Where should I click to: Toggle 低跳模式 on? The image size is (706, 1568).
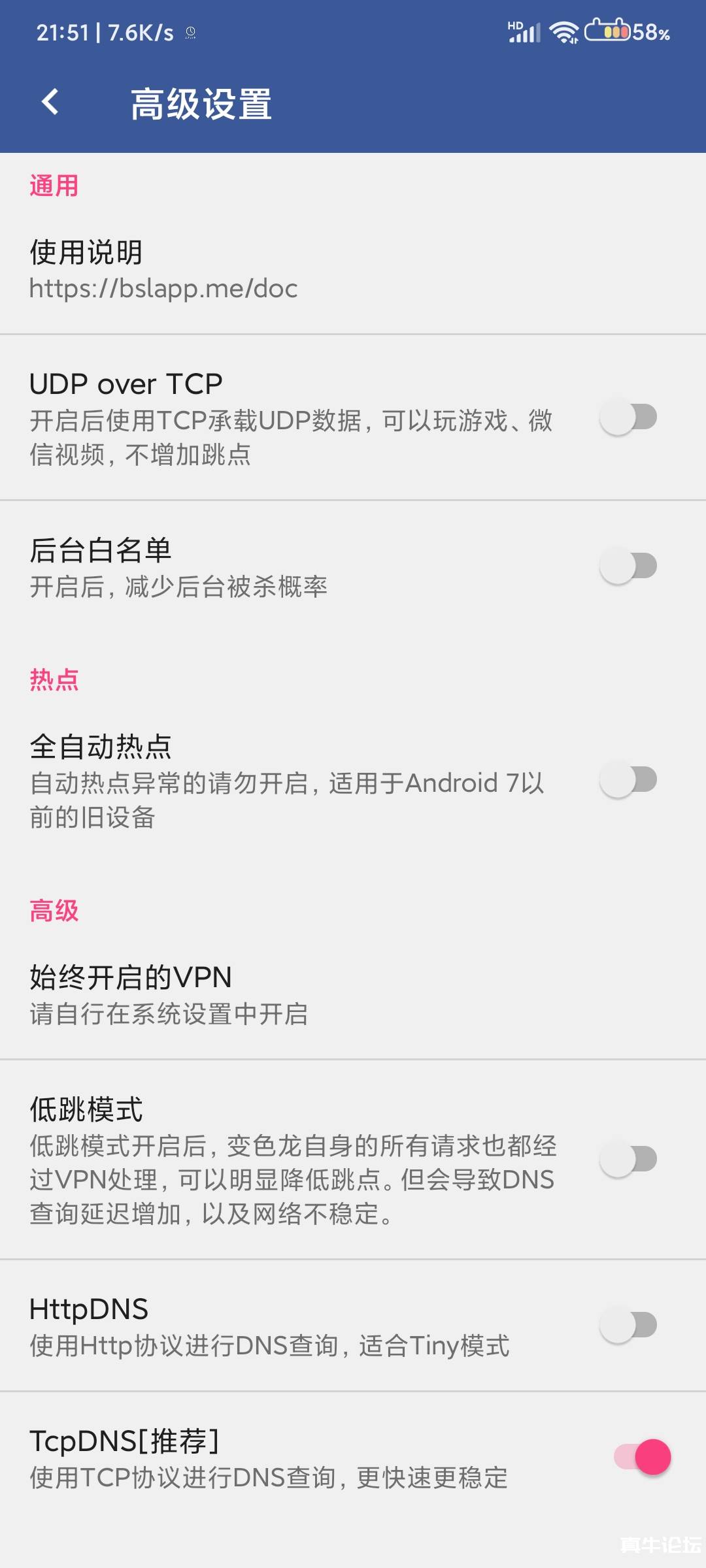(x=628, y=1160)
